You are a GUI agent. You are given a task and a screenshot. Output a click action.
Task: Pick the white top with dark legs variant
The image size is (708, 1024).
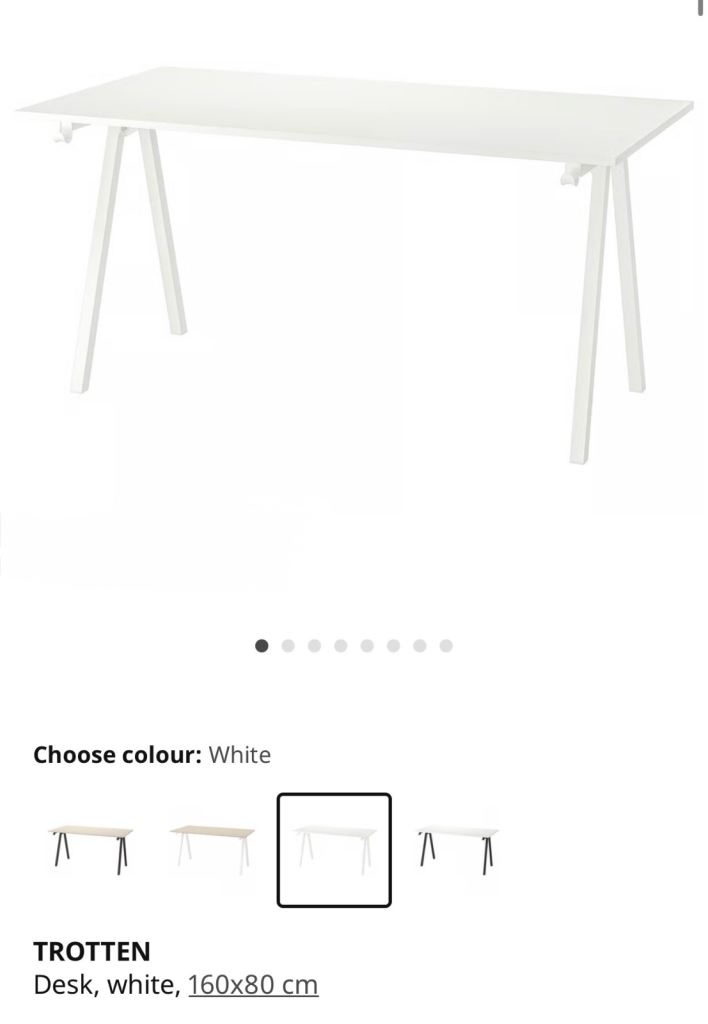tap(457, 849)
